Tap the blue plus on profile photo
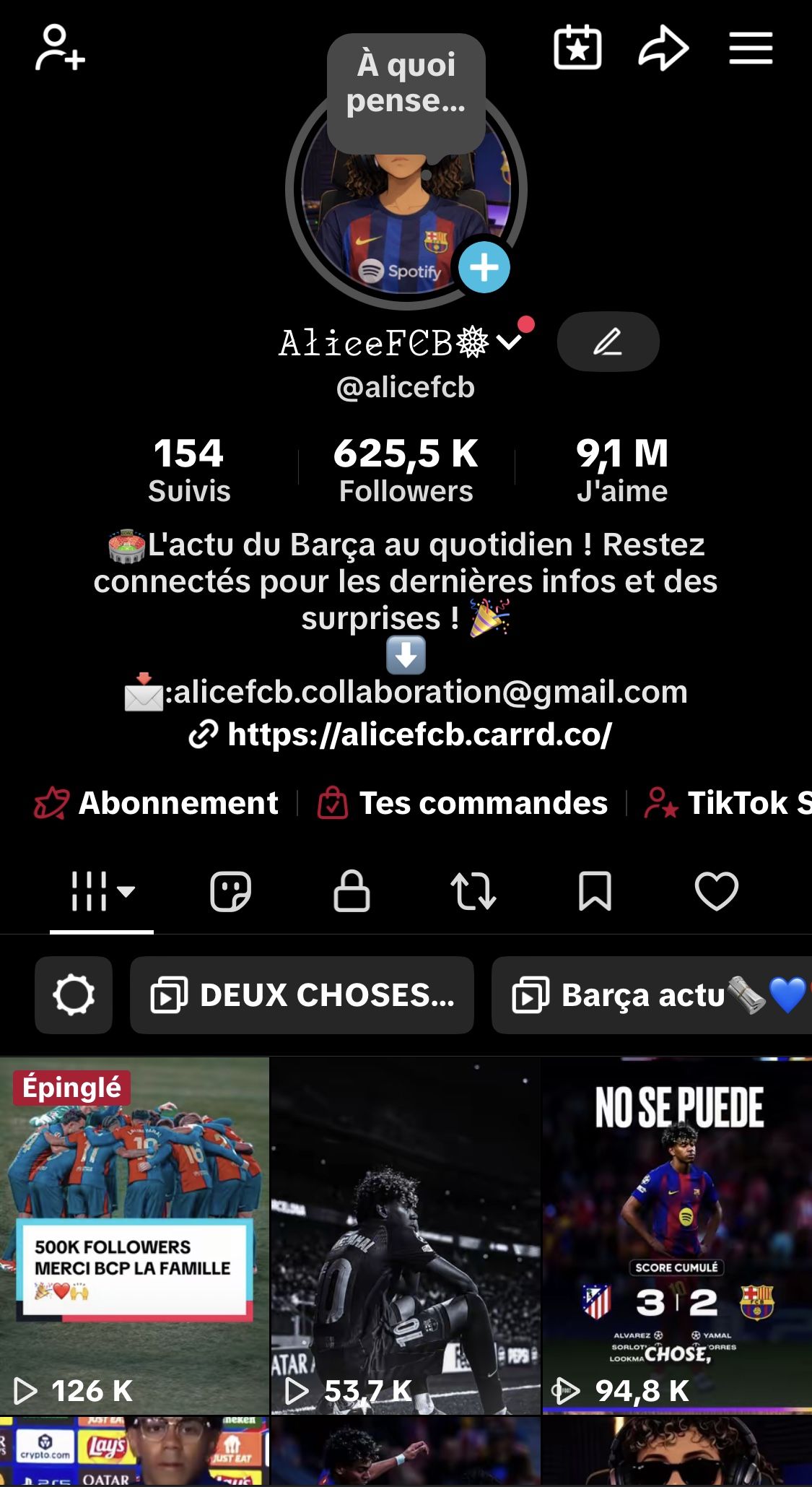 (484, 268)
